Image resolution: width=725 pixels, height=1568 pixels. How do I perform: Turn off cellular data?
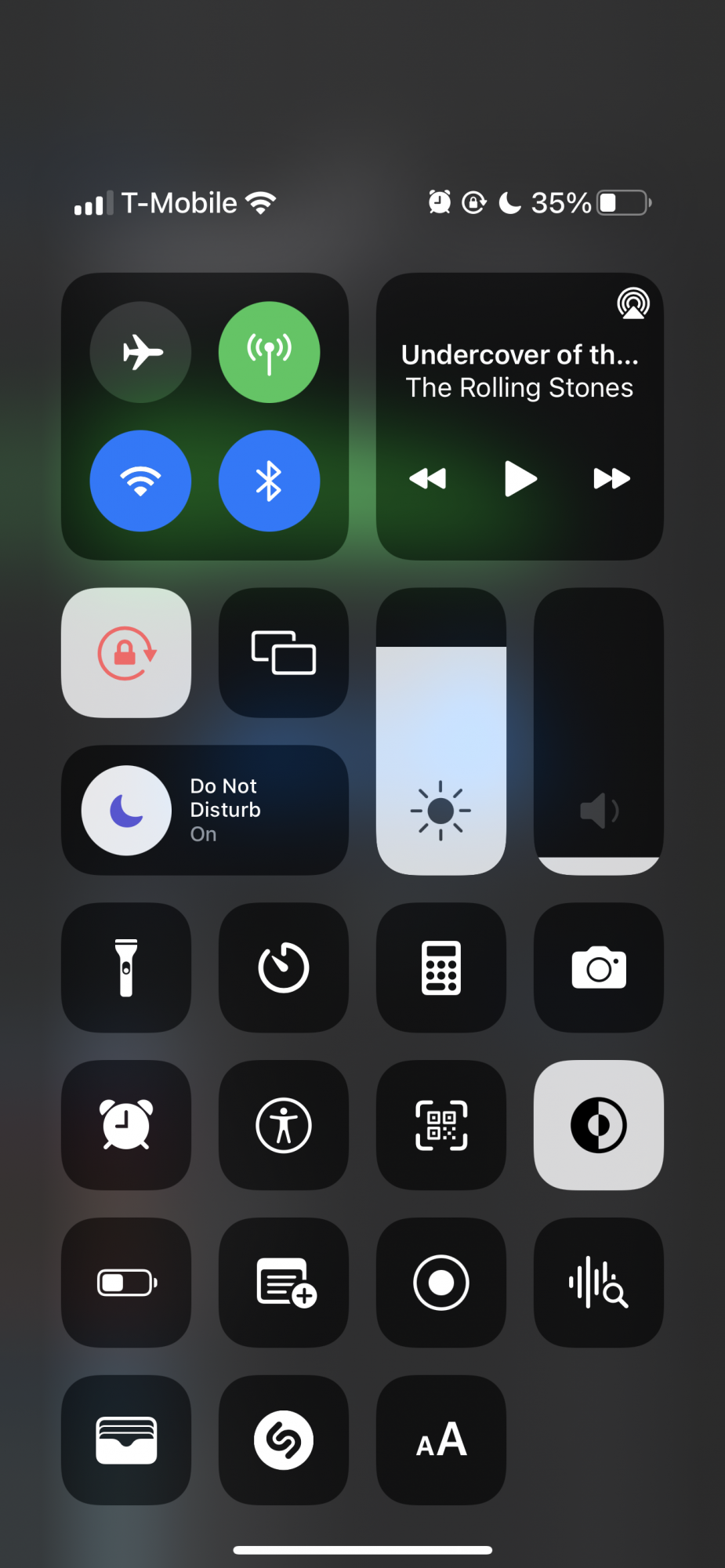[269, 352]
